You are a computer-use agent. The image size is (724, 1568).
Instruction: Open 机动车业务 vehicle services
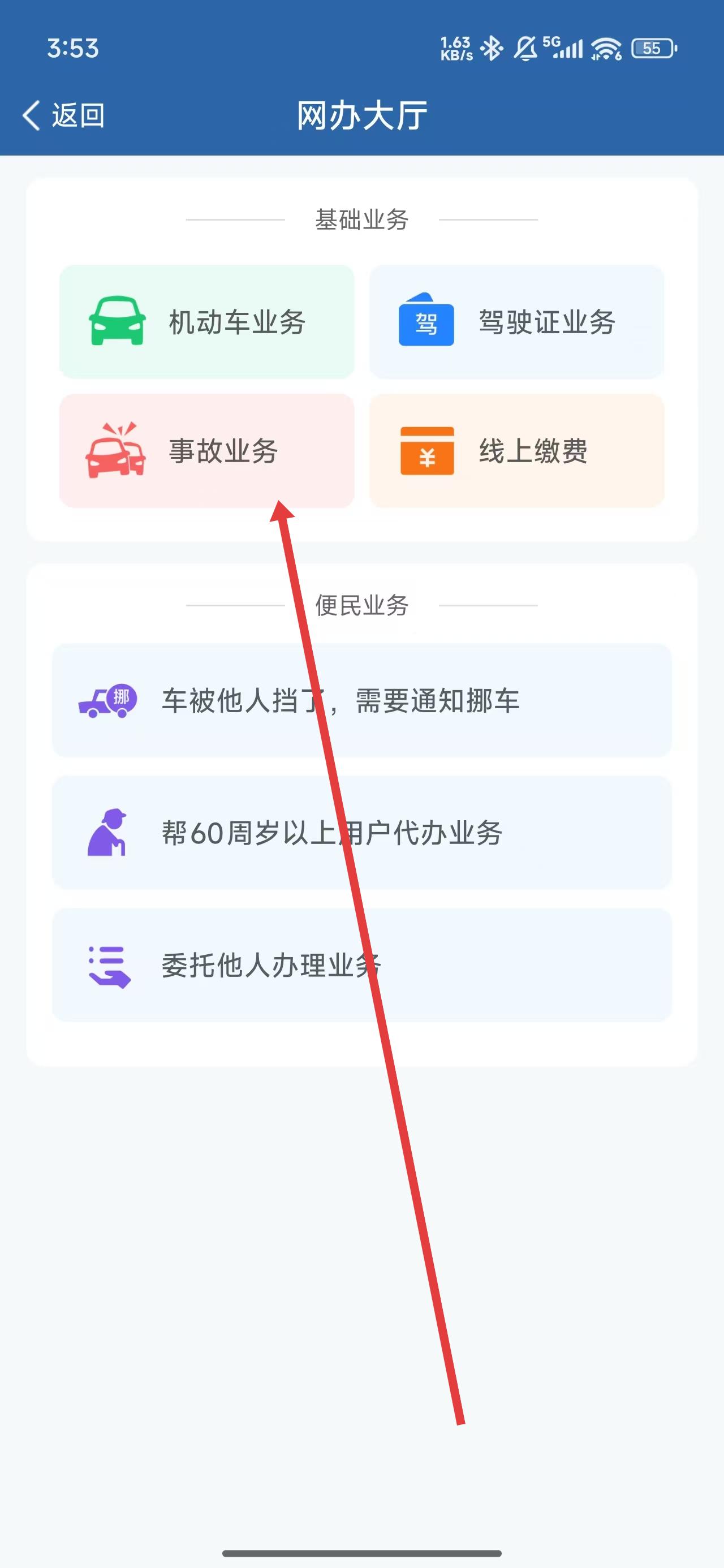click(206, 321)
